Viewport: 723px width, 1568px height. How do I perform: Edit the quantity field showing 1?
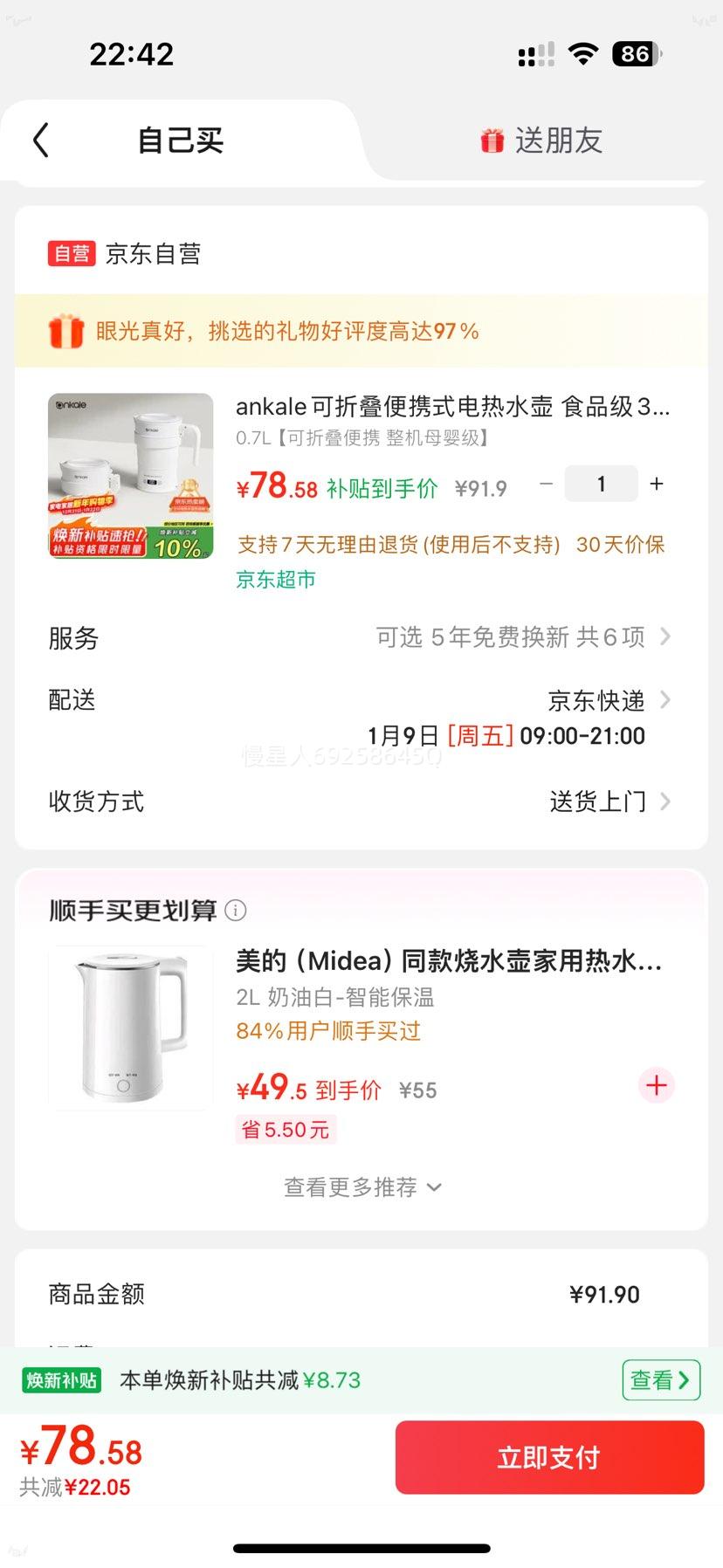601,484
